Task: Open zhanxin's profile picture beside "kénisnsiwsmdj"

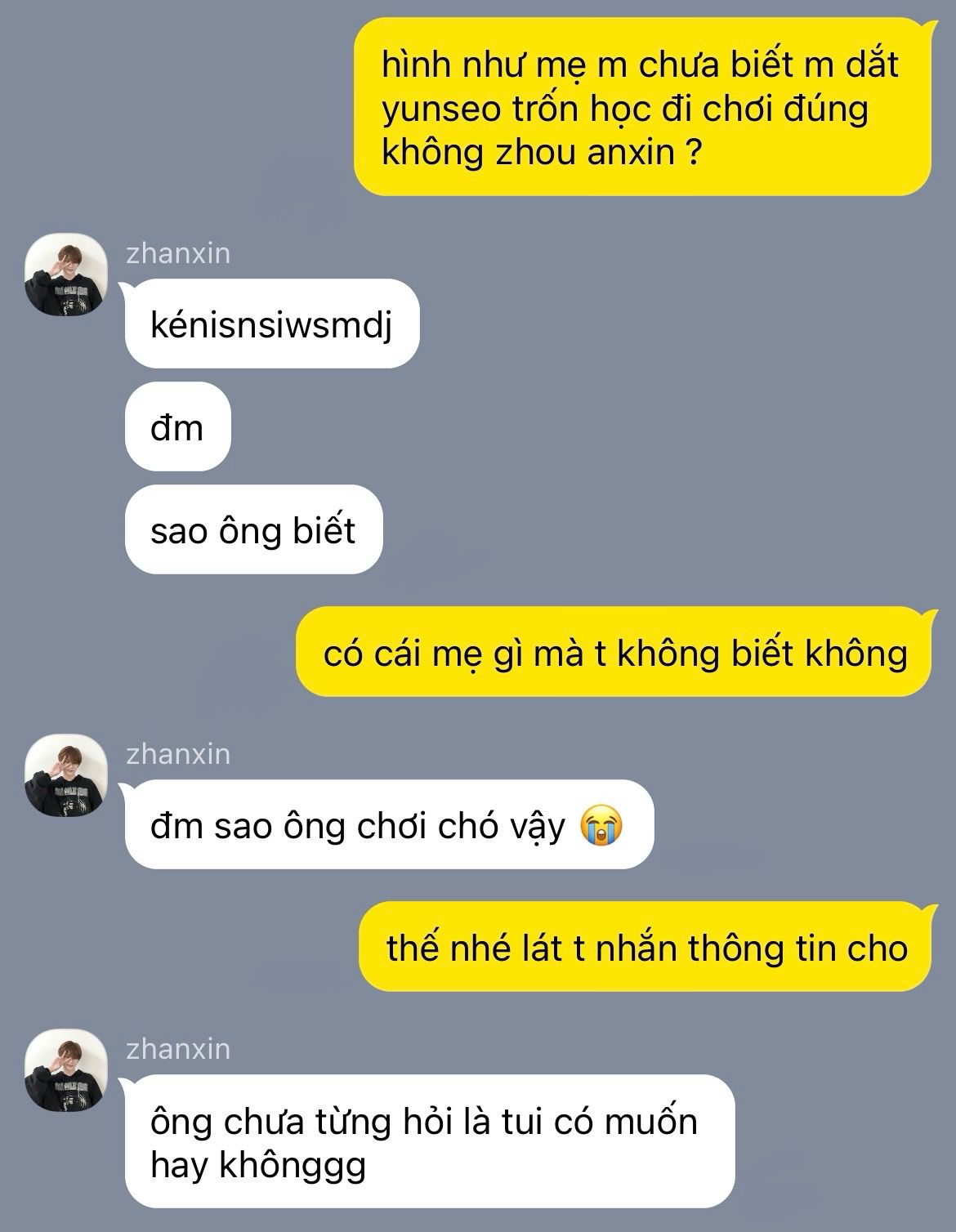Action: [66, 275]
